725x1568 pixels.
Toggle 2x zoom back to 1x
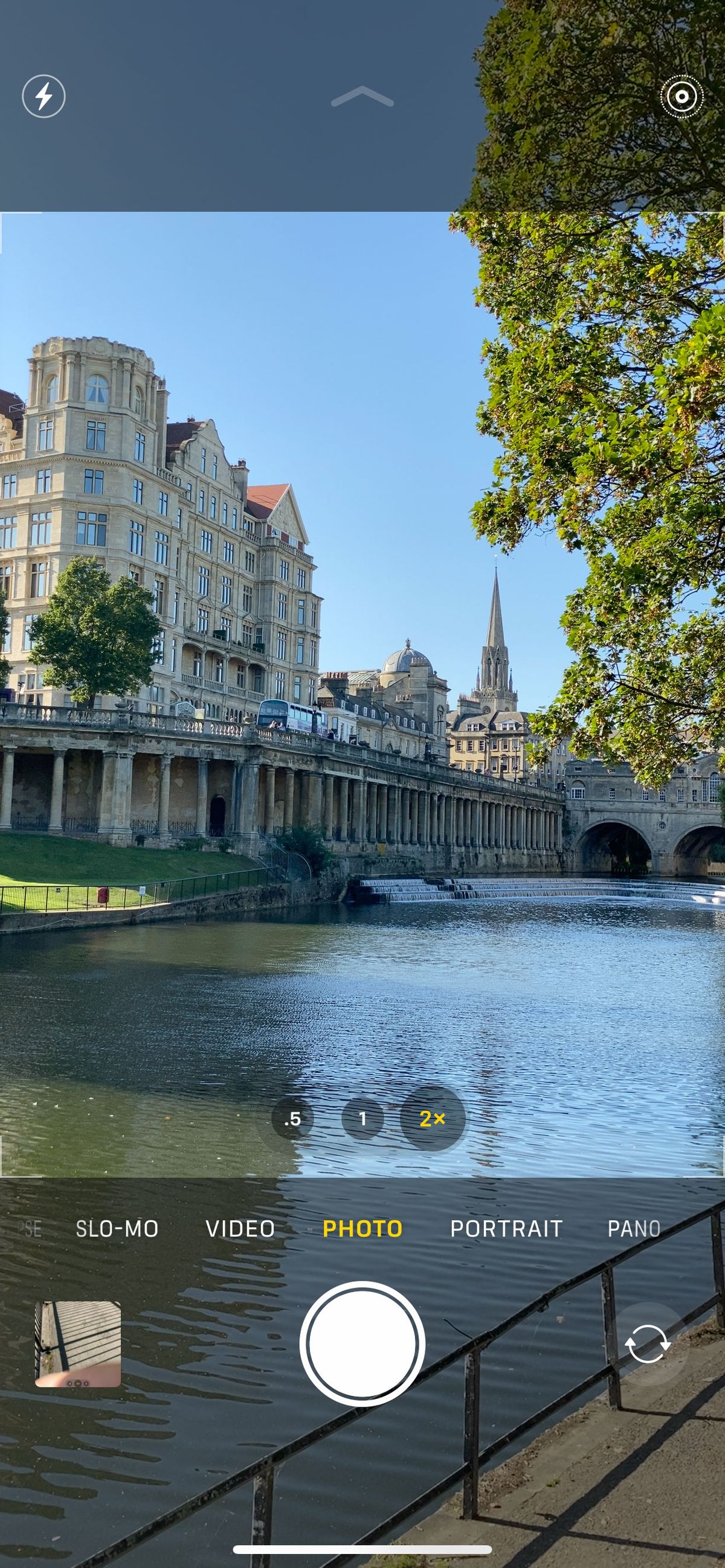click(x=362, y=1119)
